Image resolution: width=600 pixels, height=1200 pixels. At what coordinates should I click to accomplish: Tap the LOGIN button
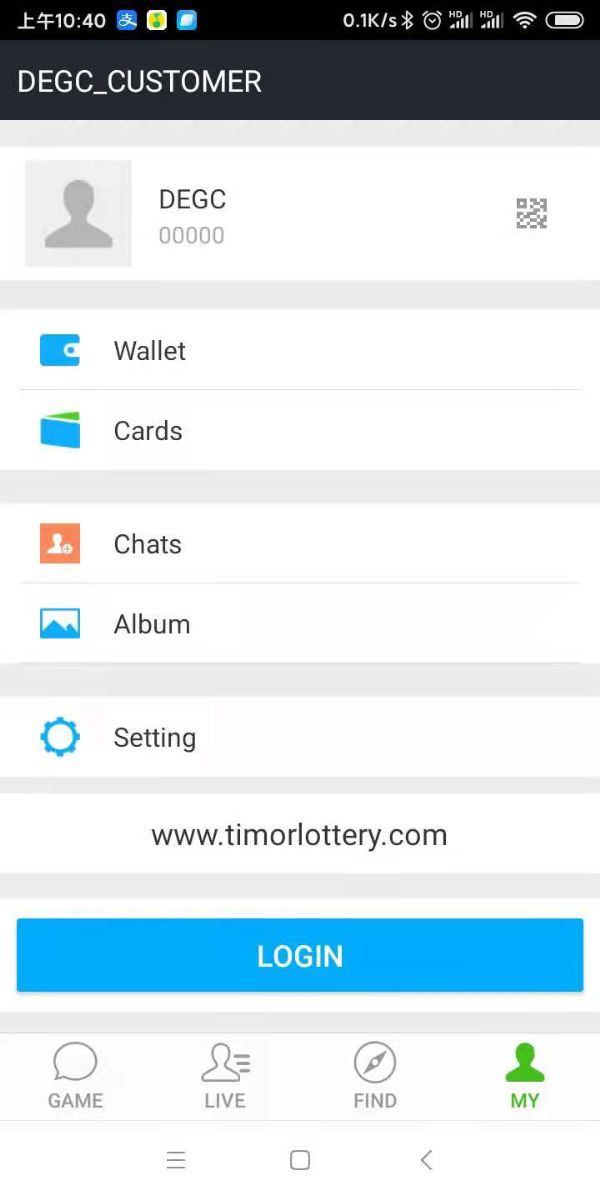tap(300, 956)
